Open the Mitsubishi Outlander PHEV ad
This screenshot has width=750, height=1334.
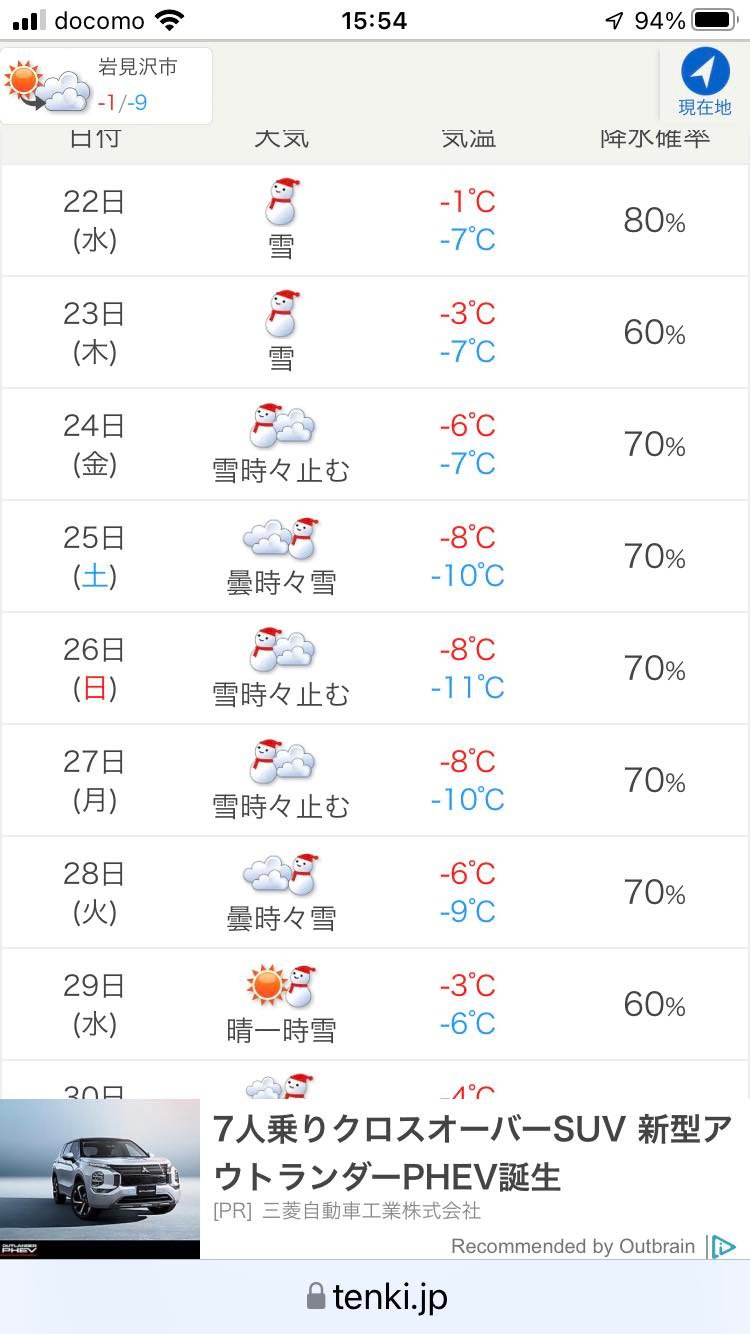375,1179
